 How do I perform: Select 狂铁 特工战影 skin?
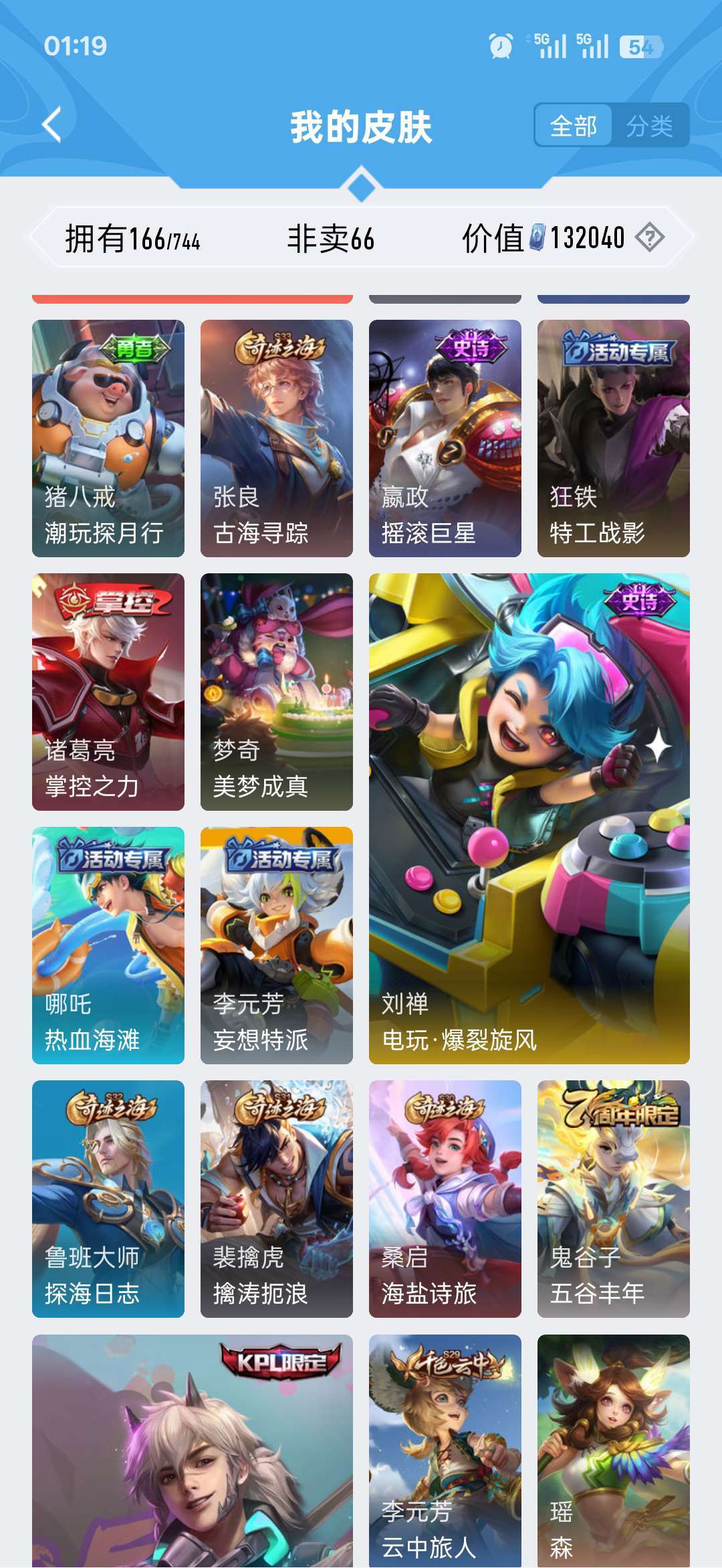coord(614,438)
